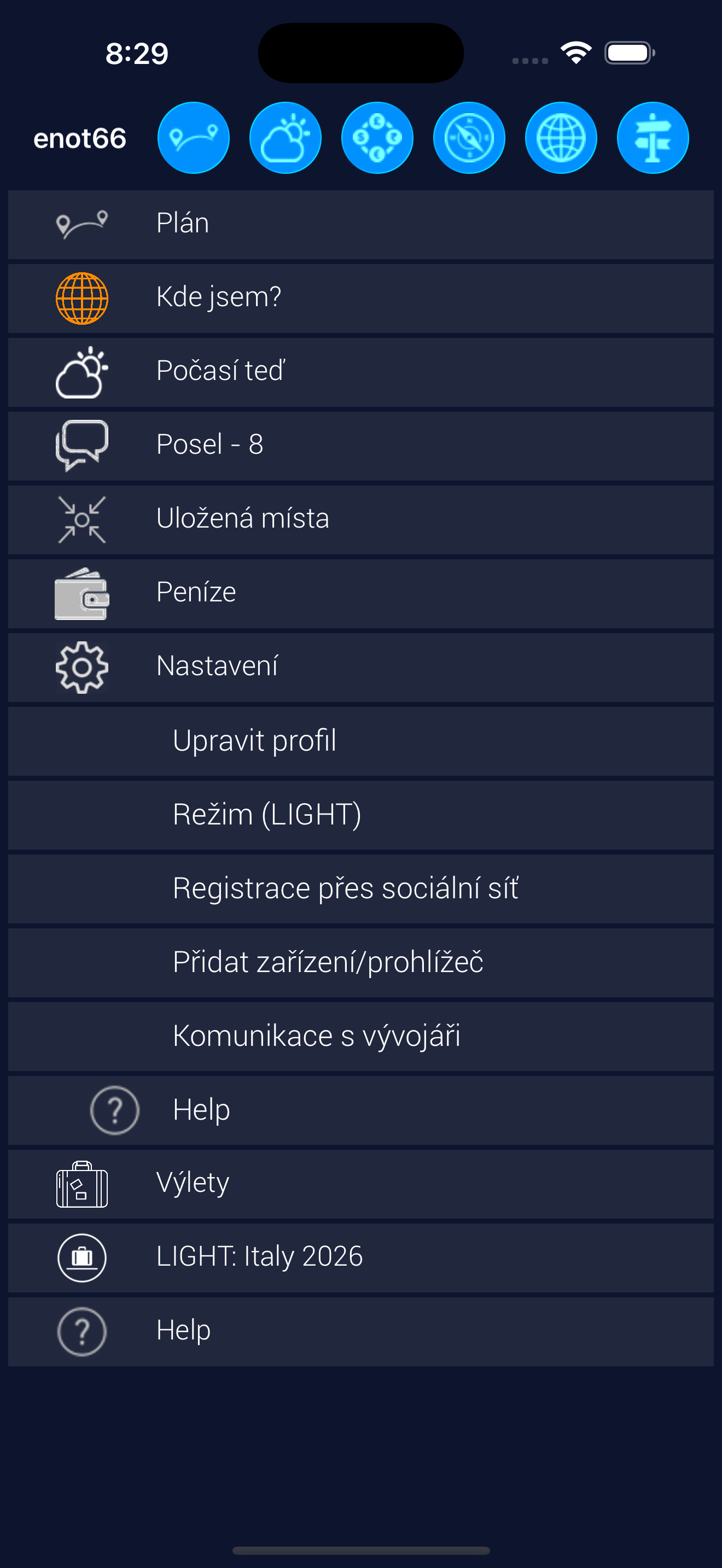The height and width of the screenshot is (1568, 722).
Task: Tap the signpost icon in top bar
Action: (653, 138)
